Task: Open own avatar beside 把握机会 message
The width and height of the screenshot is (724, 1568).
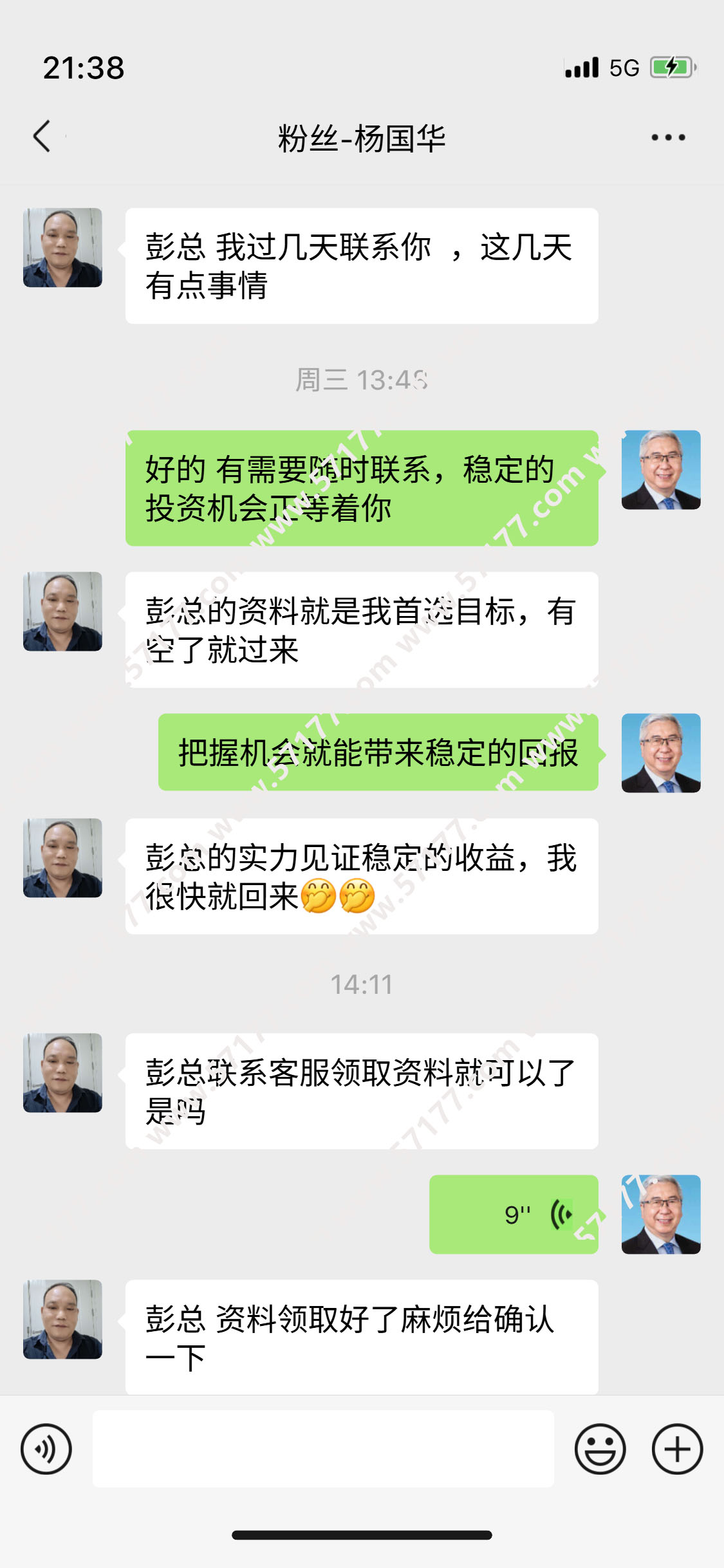Action: click(x=661, y=752)
